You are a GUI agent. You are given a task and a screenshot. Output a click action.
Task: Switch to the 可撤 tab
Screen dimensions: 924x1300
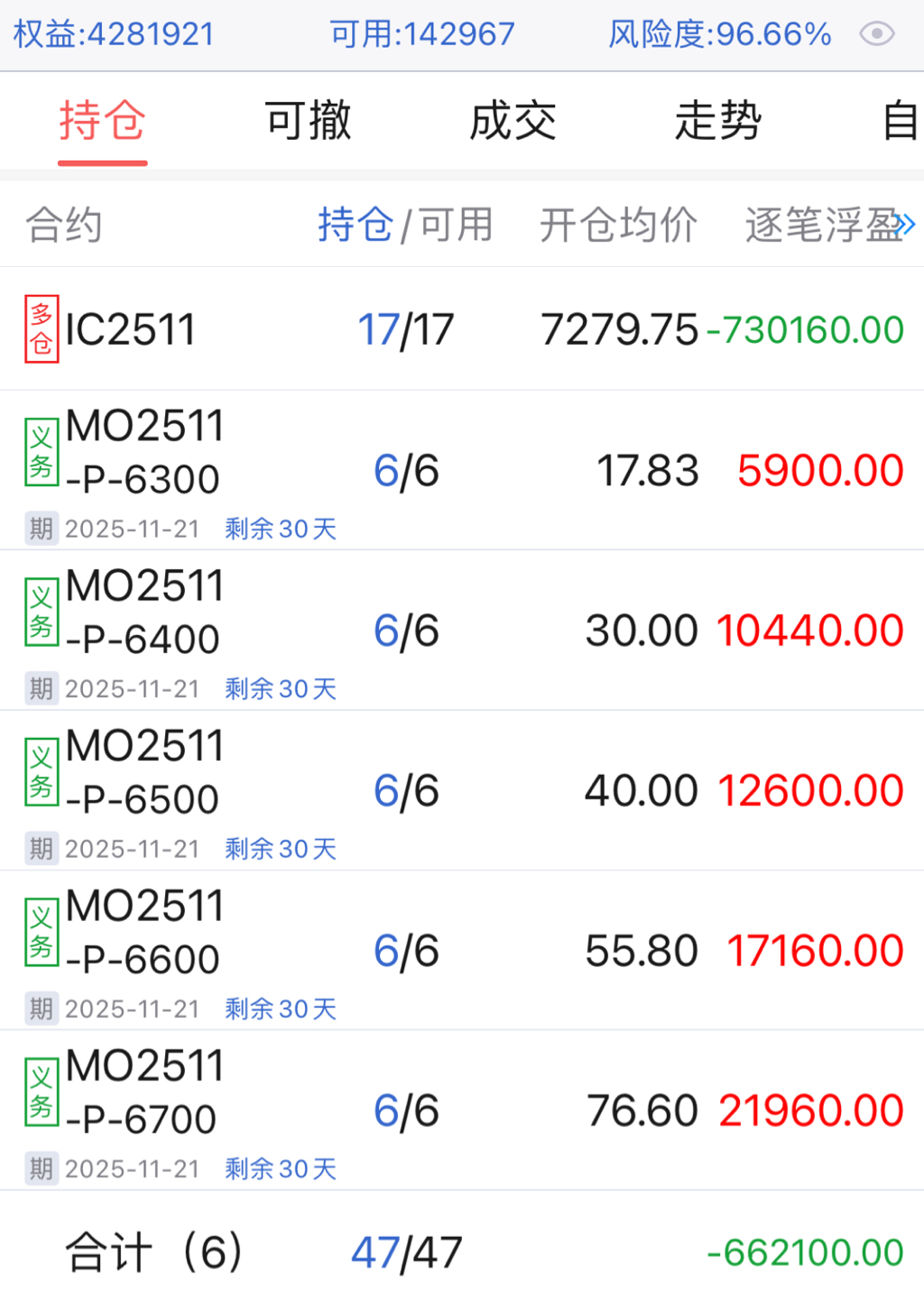click(308, 121)
